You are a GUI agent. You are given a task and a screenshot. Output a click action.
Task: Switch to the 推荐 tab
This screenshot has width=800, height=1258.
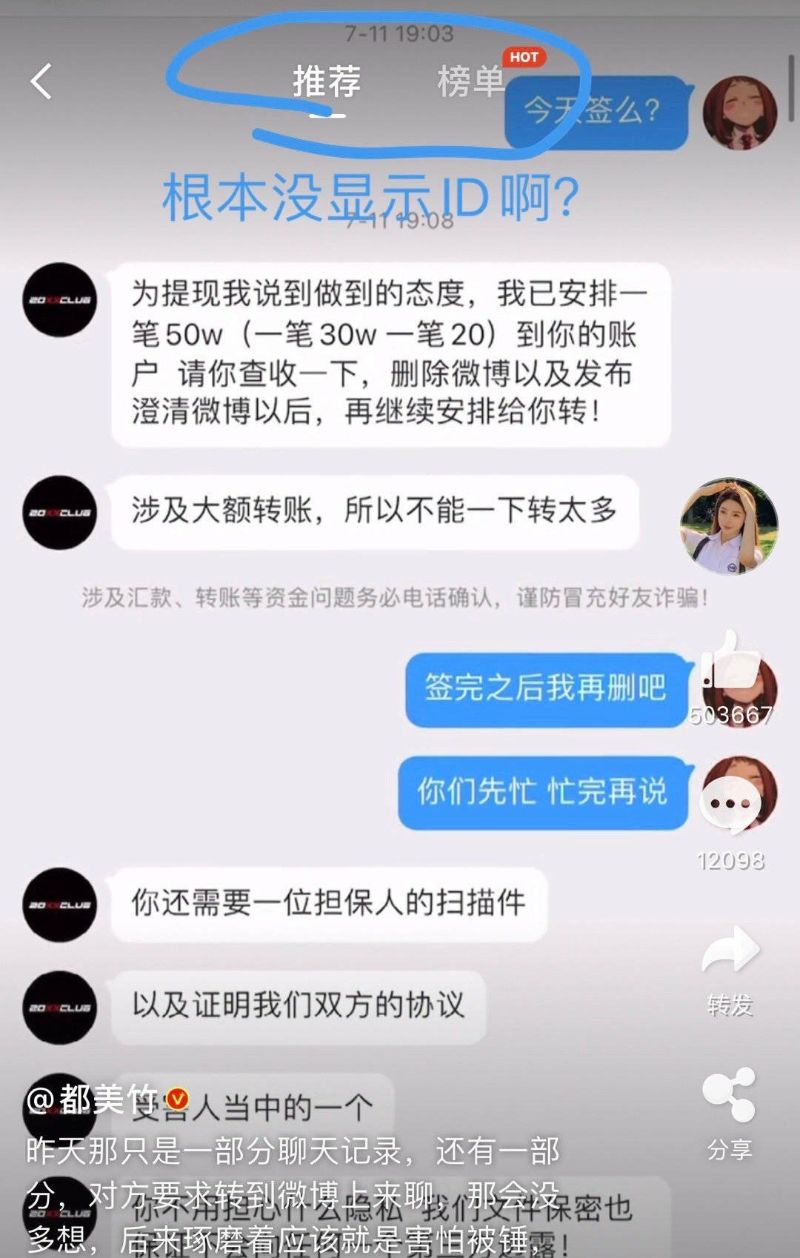[326, 81]
